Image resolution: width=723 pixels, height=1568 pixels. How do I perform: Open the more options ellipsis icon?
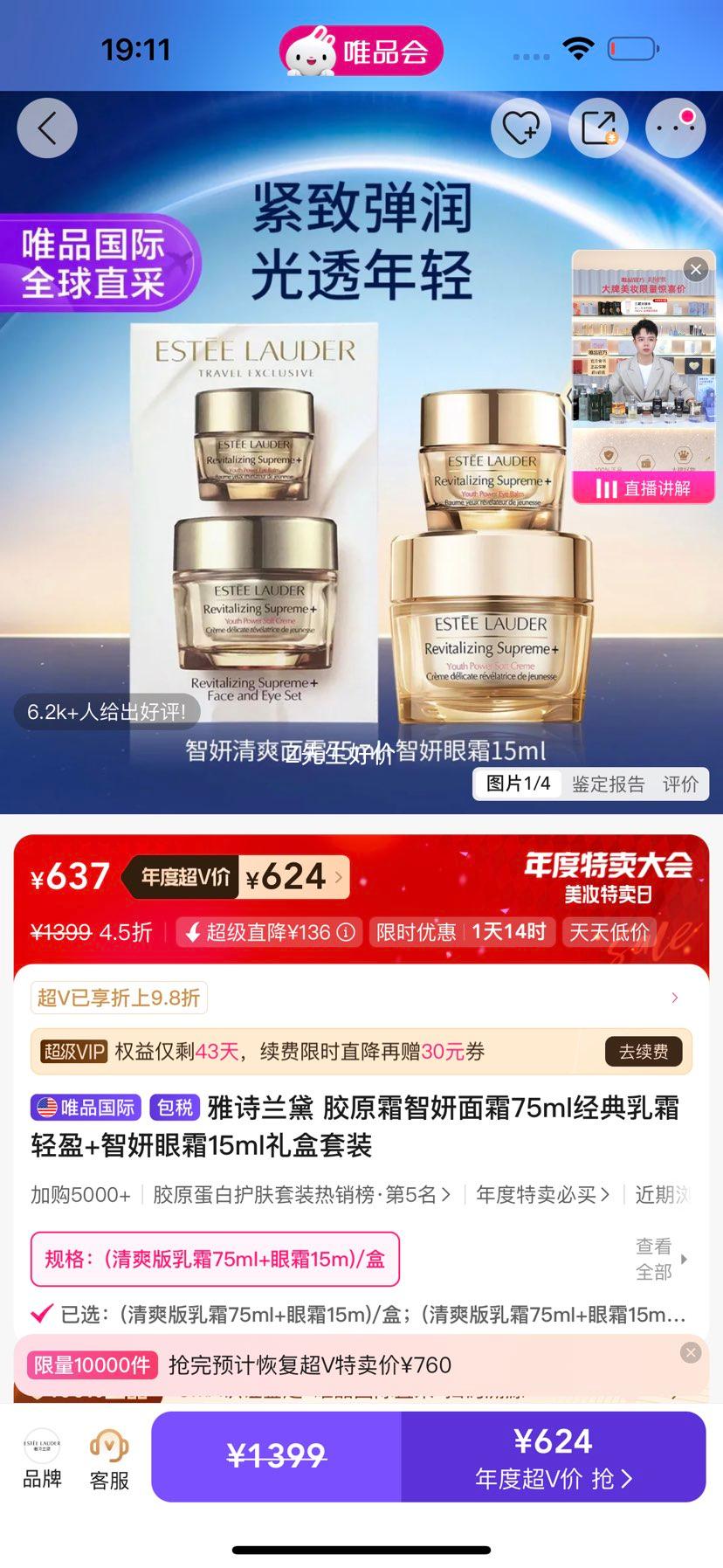675,128
